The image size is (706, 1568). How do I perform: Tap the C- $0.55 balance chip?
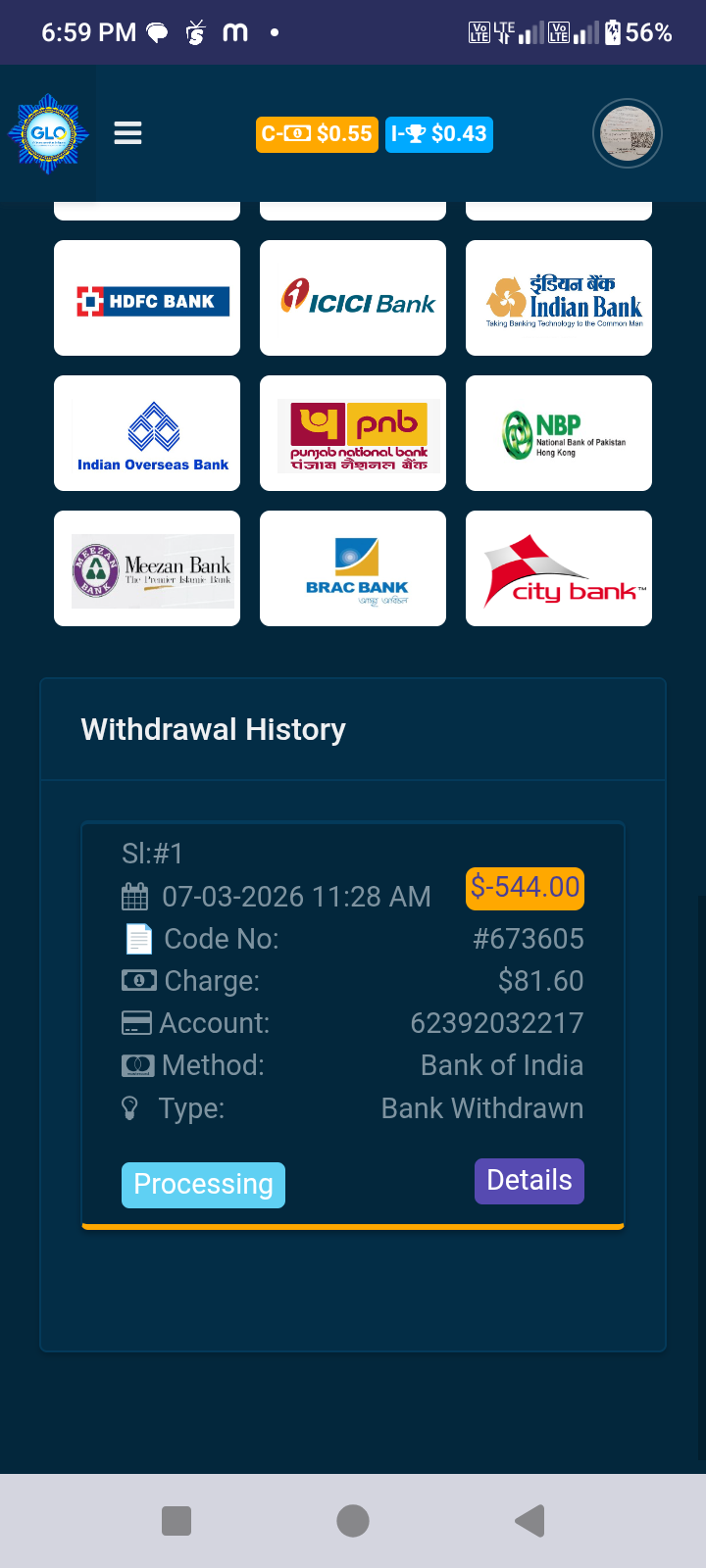pos(317,134)
